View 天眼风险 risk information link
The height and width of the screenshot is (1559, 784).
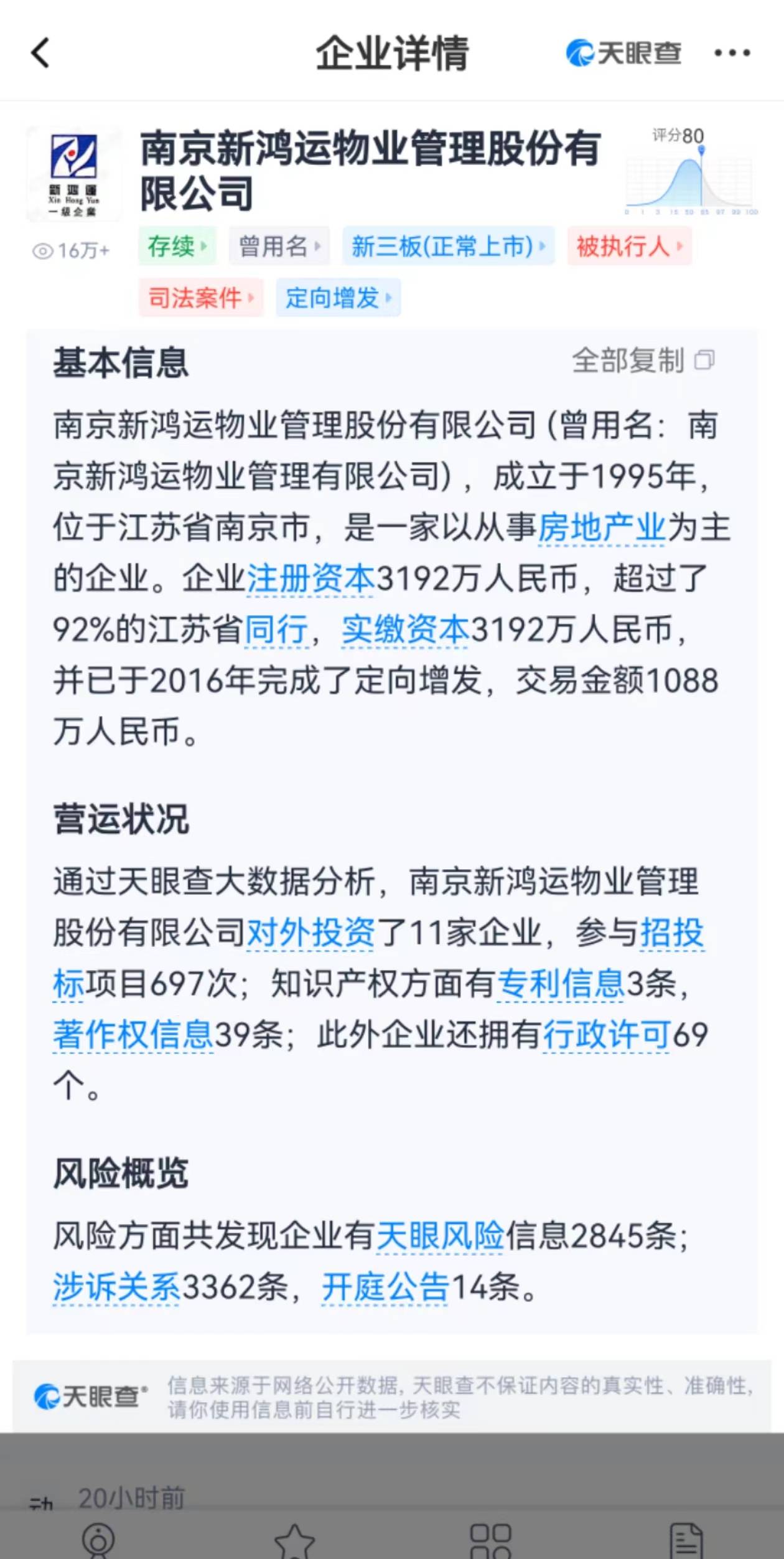point(440,1236)
